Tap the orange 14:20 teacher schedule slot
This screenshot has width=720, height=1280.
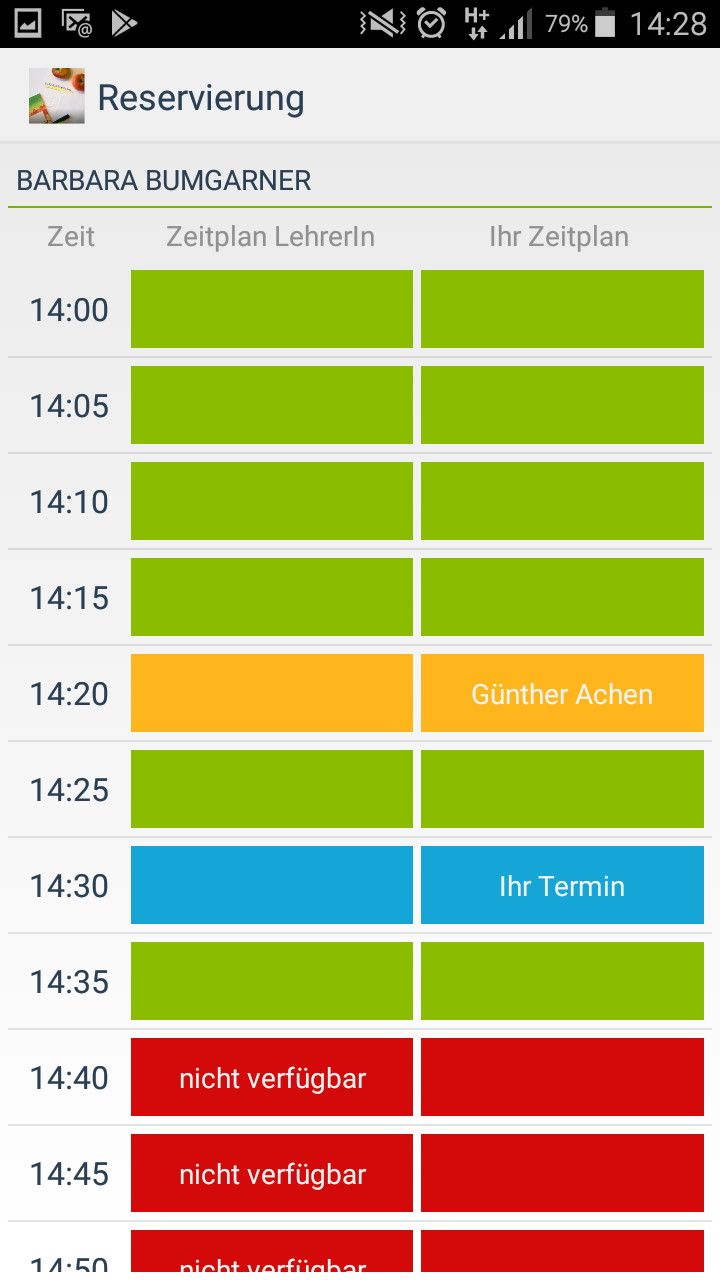click(x=272, y=693)
